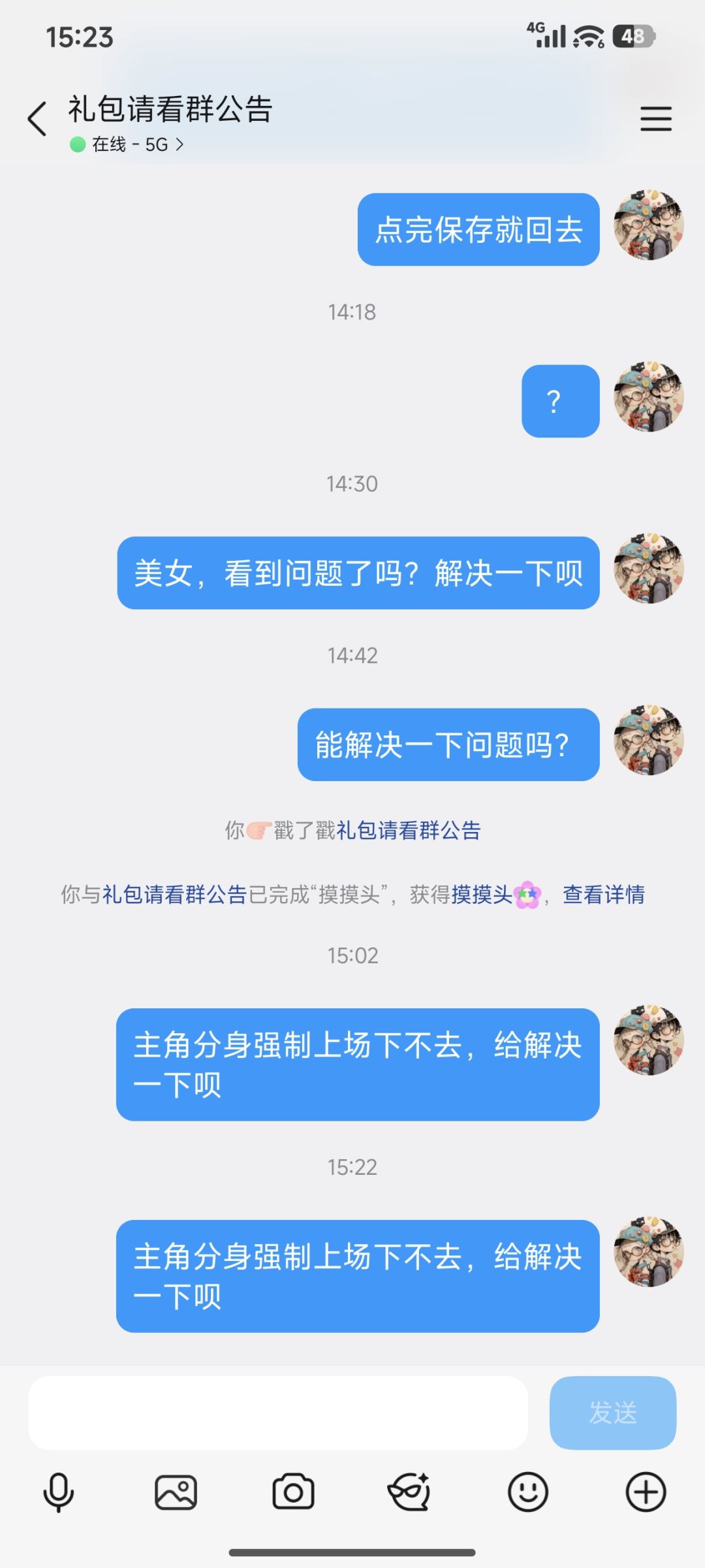This screenshot has height=1568, width=705.
Task: Open the voice message microphone icon
Action: [58, 1492]
